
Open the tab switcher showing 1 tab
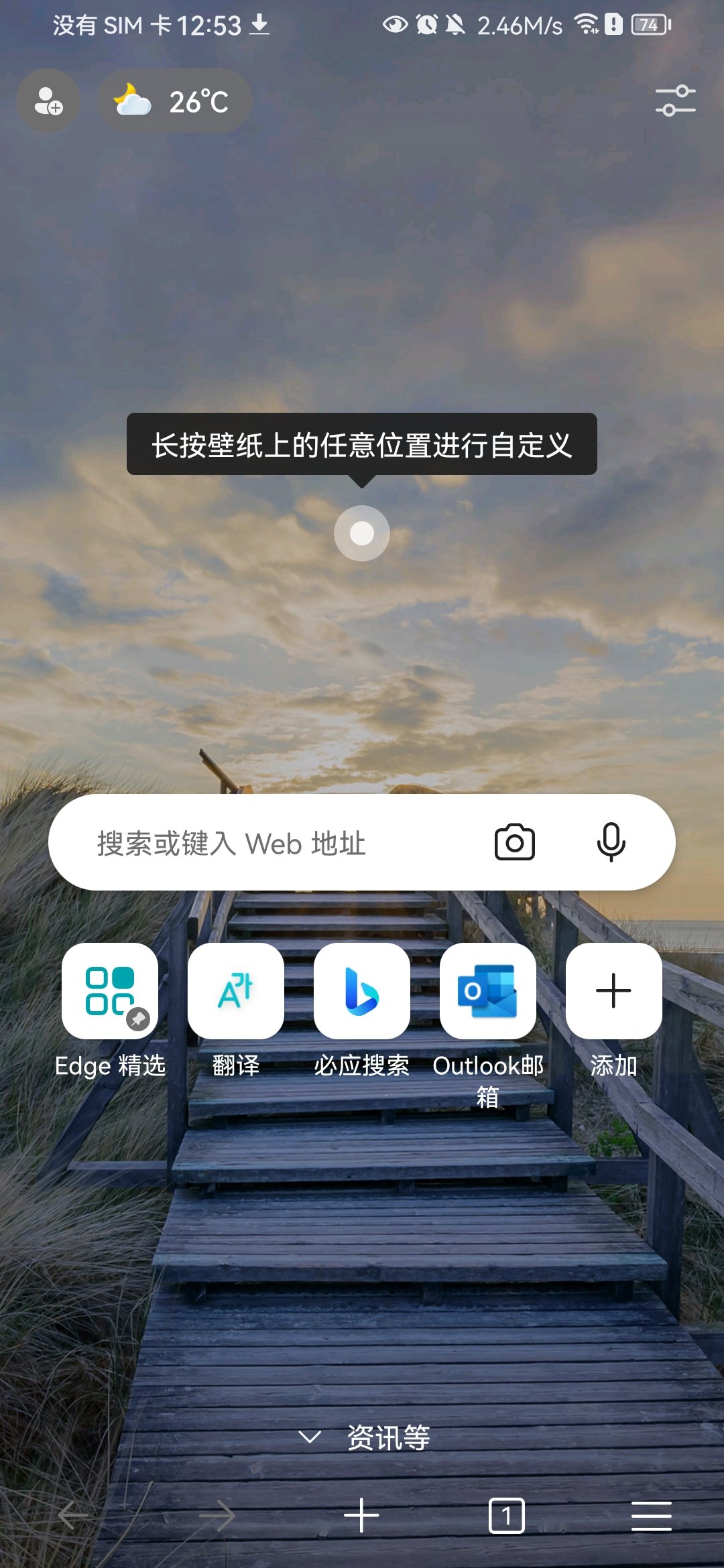[506, 1516]
